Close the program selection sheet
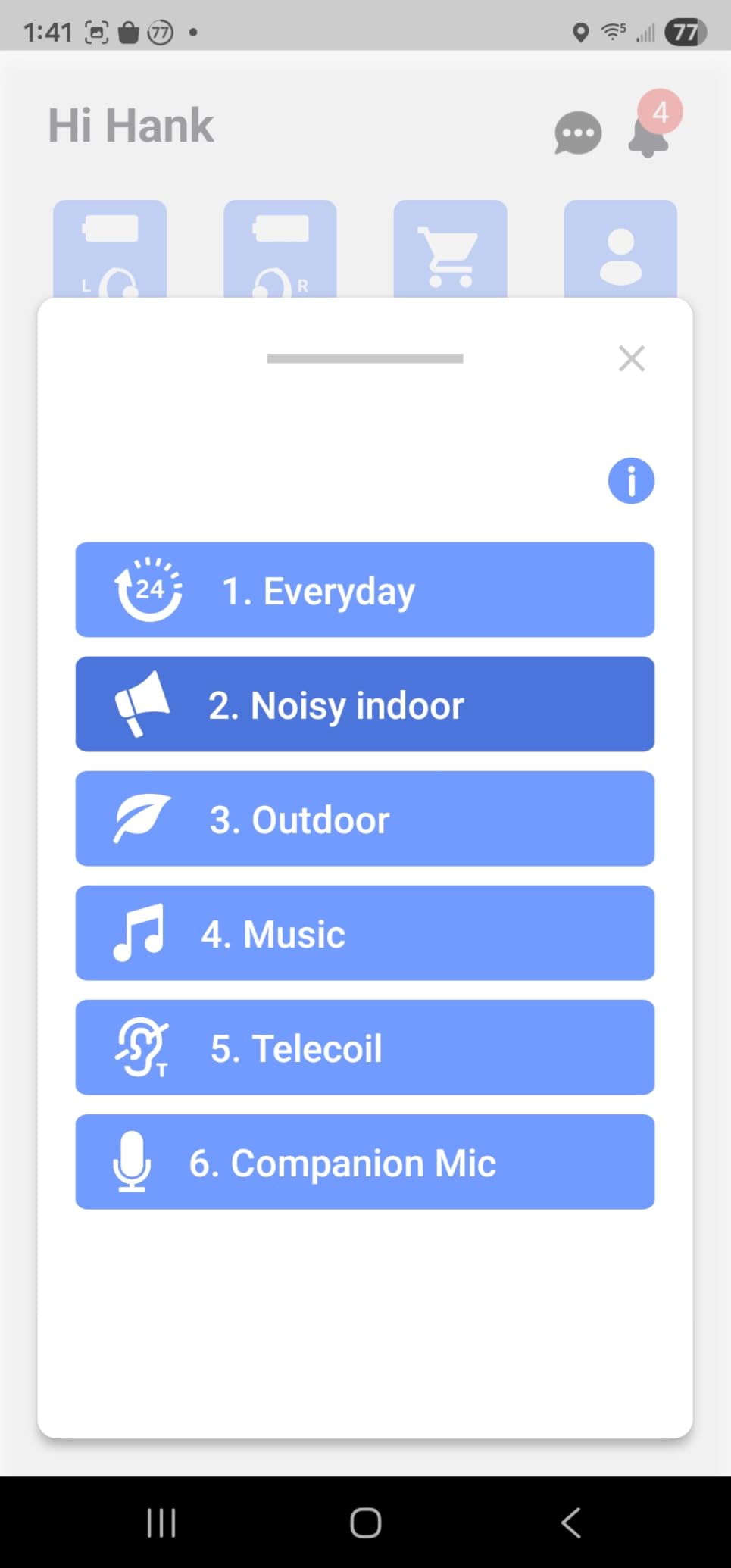 tap(631, 358)
